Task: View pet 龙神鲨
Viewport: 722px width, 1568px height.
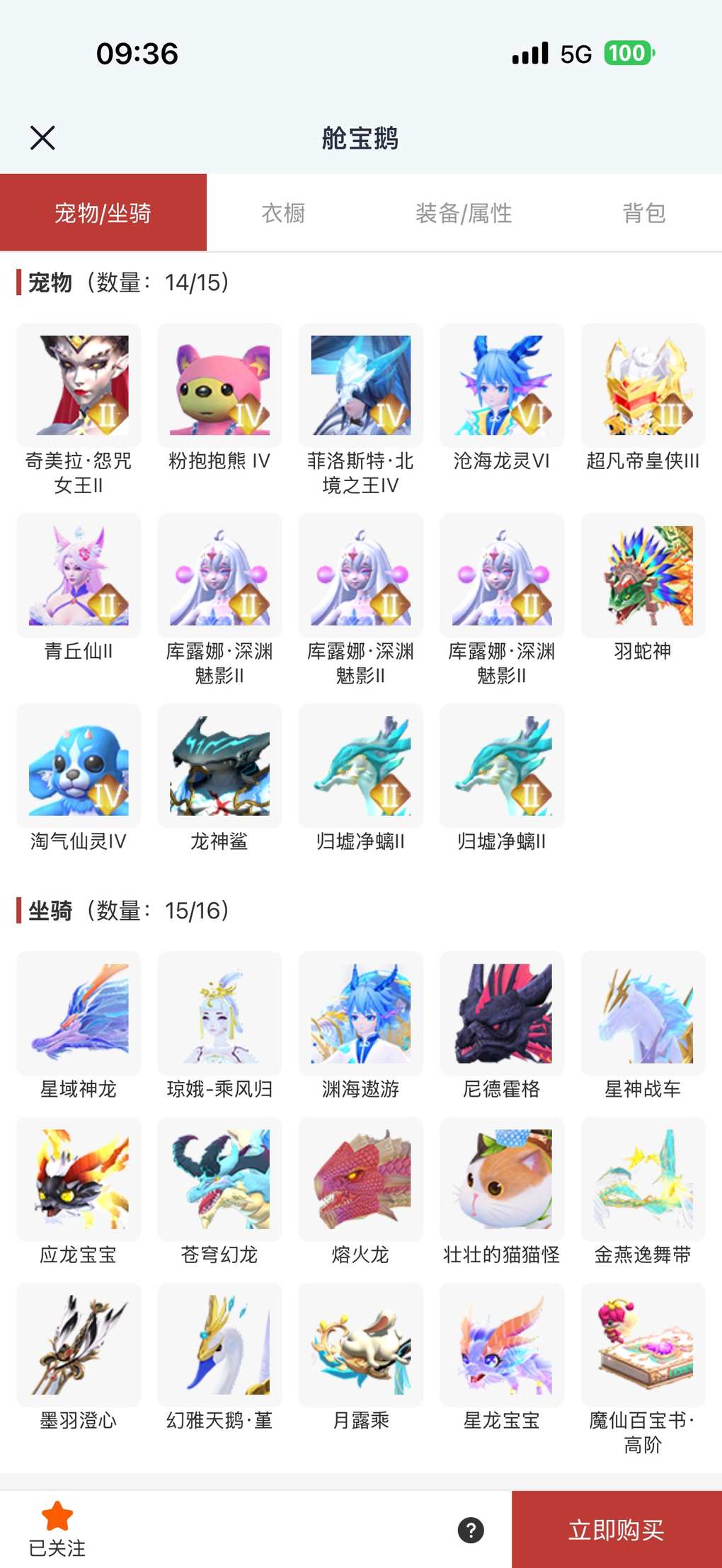Action: [219, 766]
